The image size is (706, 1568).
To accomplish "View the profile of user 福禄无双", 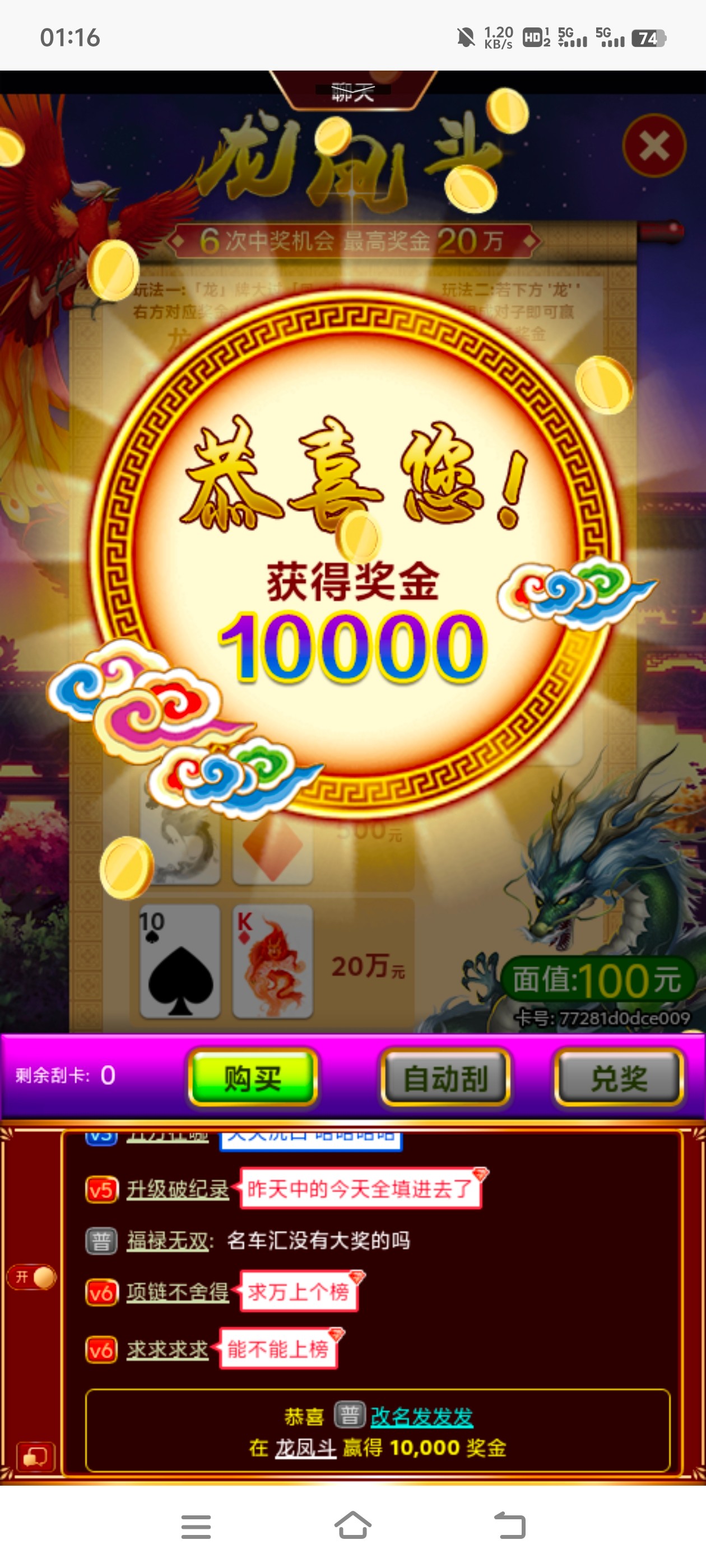I will click(x=168, y=1240).
